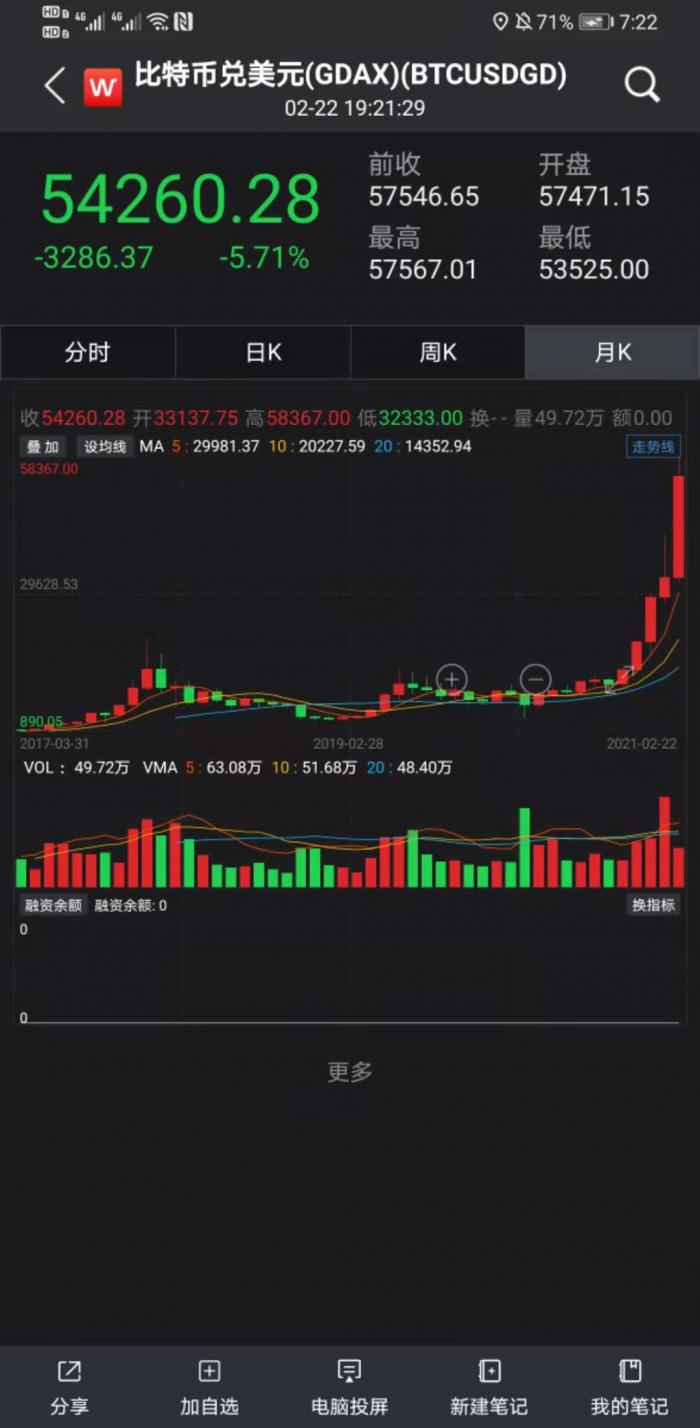Tap 换指标 to change indicator

point(653,905)
